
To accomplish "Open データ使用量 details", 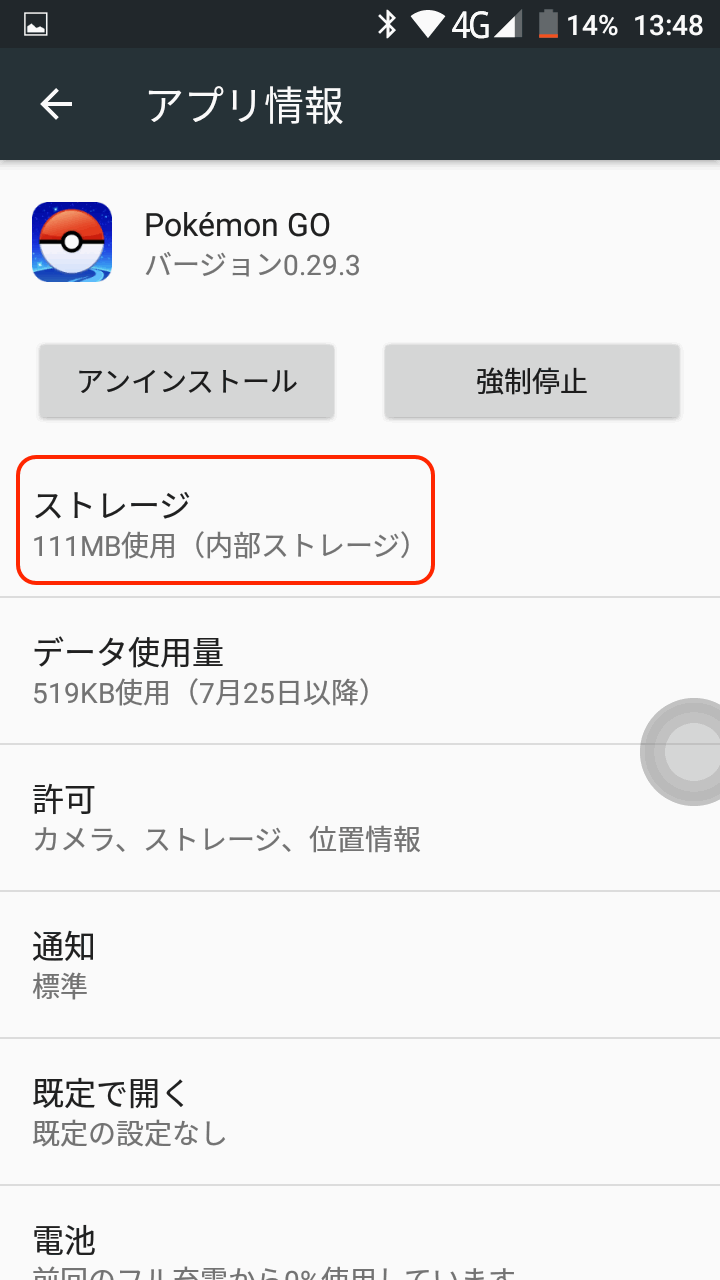I will coord(300,670).
